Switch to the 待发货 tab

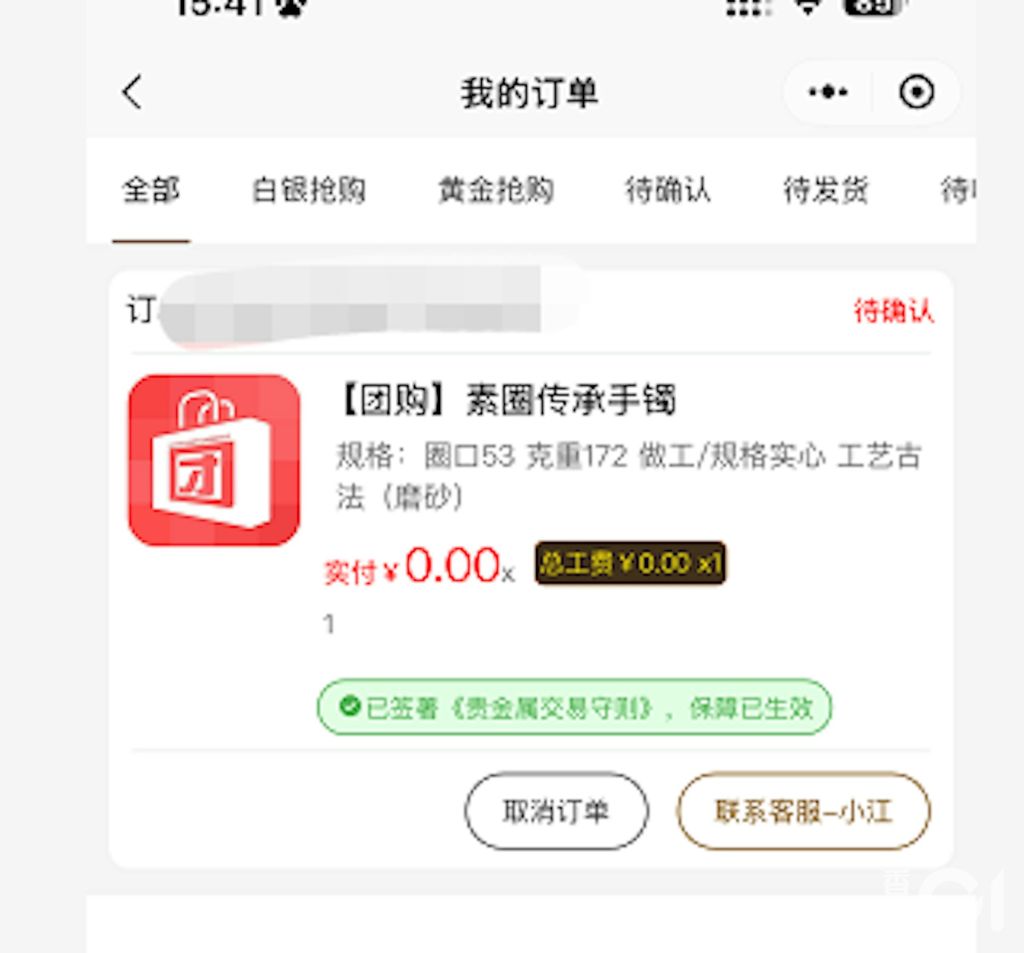click(x=825, y=190)
